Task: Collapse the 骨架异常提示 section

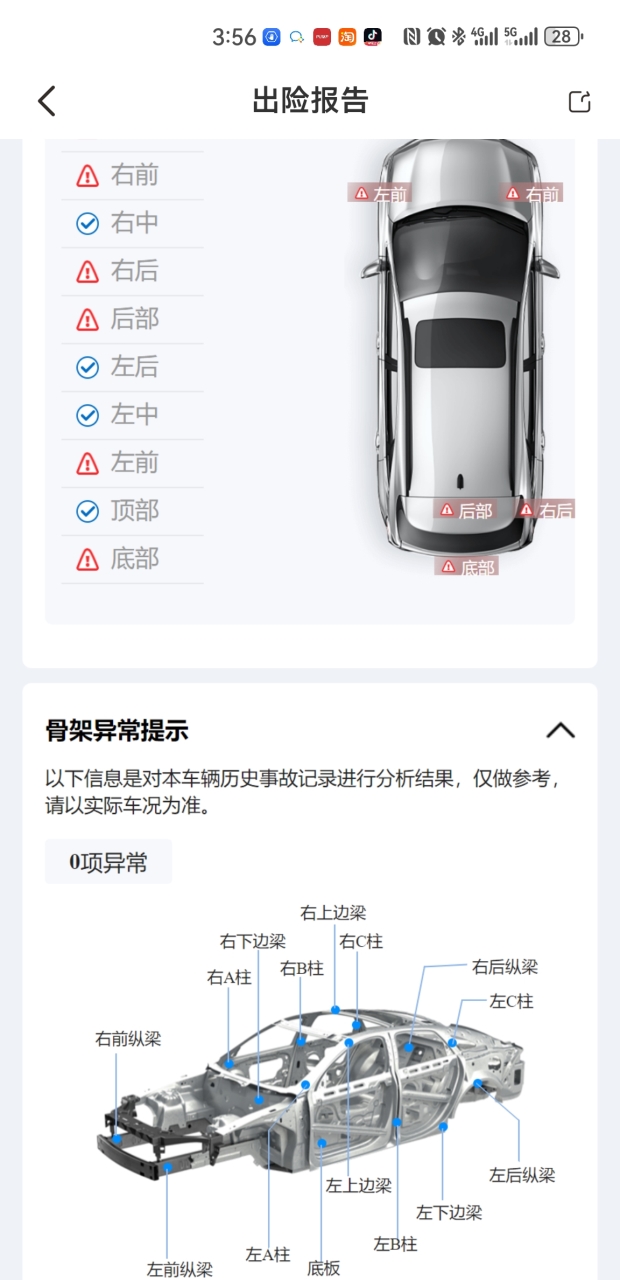Action: [560, 730]
